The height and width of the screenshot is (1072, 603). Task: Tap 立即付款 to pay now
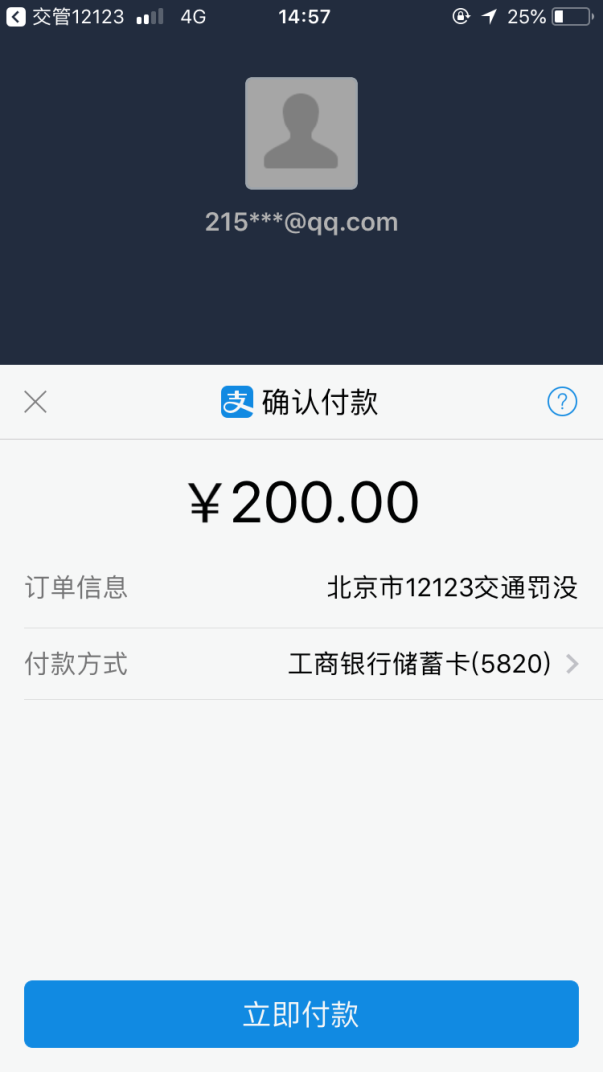coord(301,1014)
